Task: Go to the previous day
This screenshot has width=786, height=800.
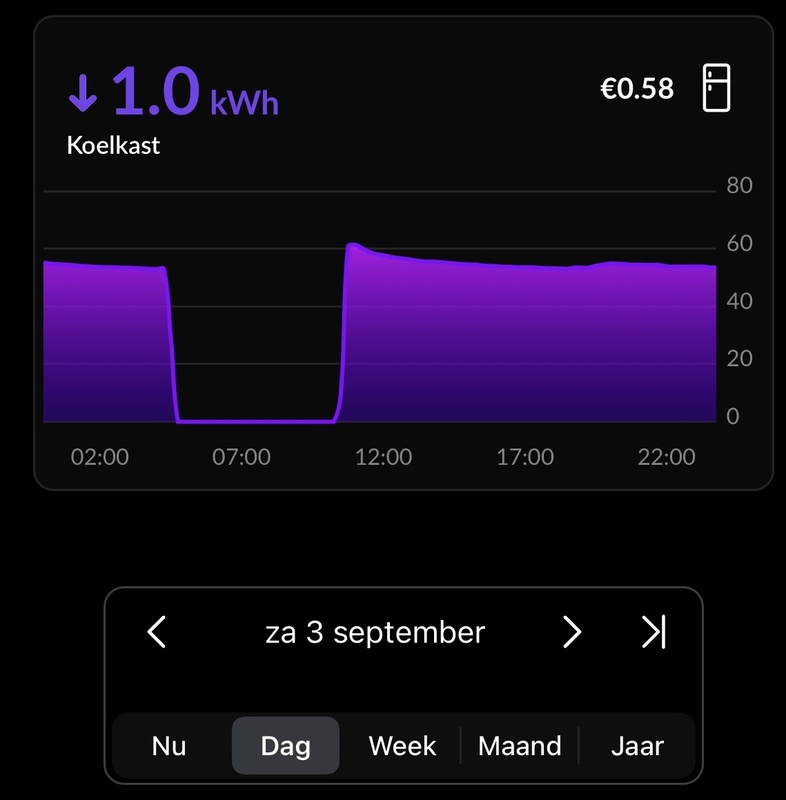Action: click(x=157, y=632)
